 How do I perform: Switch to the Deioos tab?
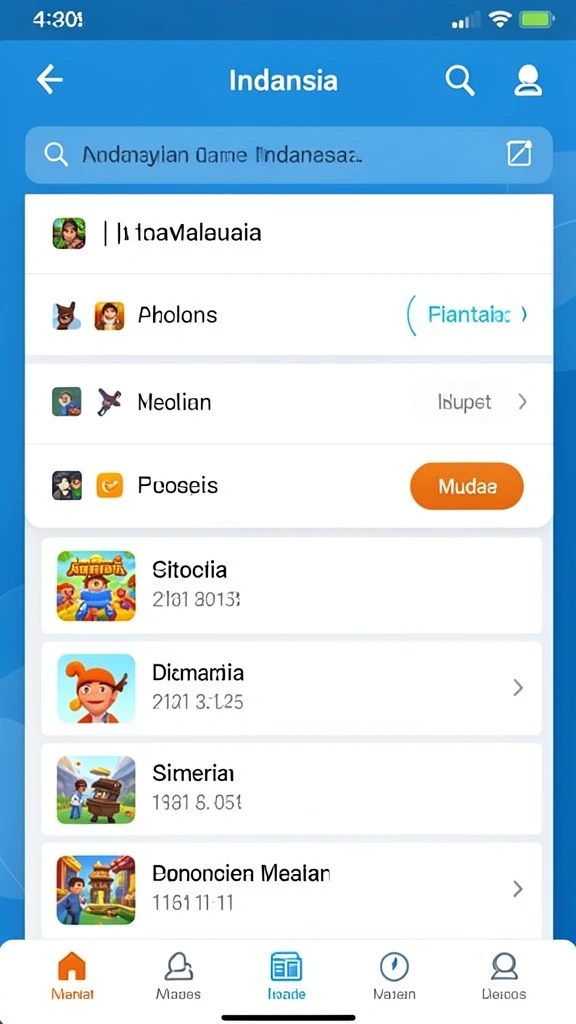[x=503, y=976]
